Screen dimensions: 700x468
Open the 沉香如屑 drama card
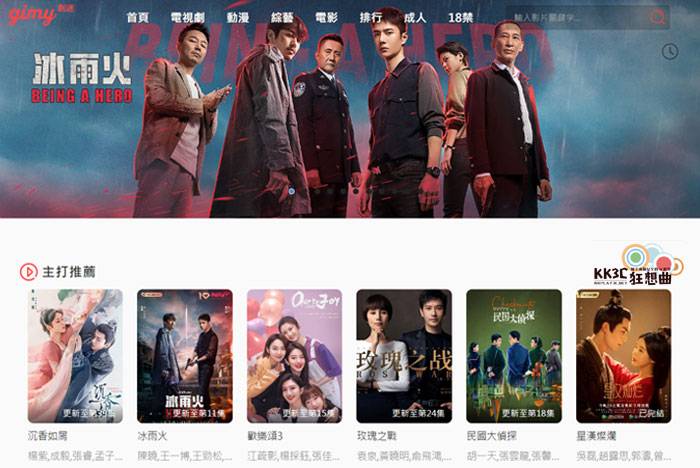click(x=75, y=355)
